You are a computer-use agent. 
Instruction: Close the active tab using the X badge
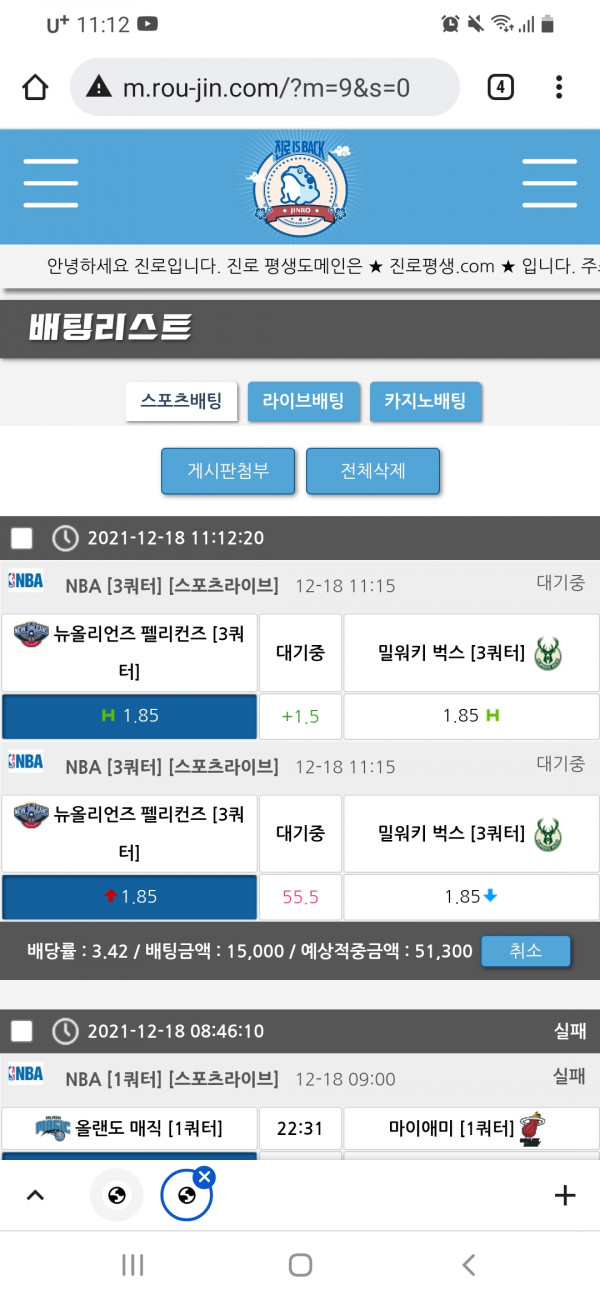click(205, 1177)
